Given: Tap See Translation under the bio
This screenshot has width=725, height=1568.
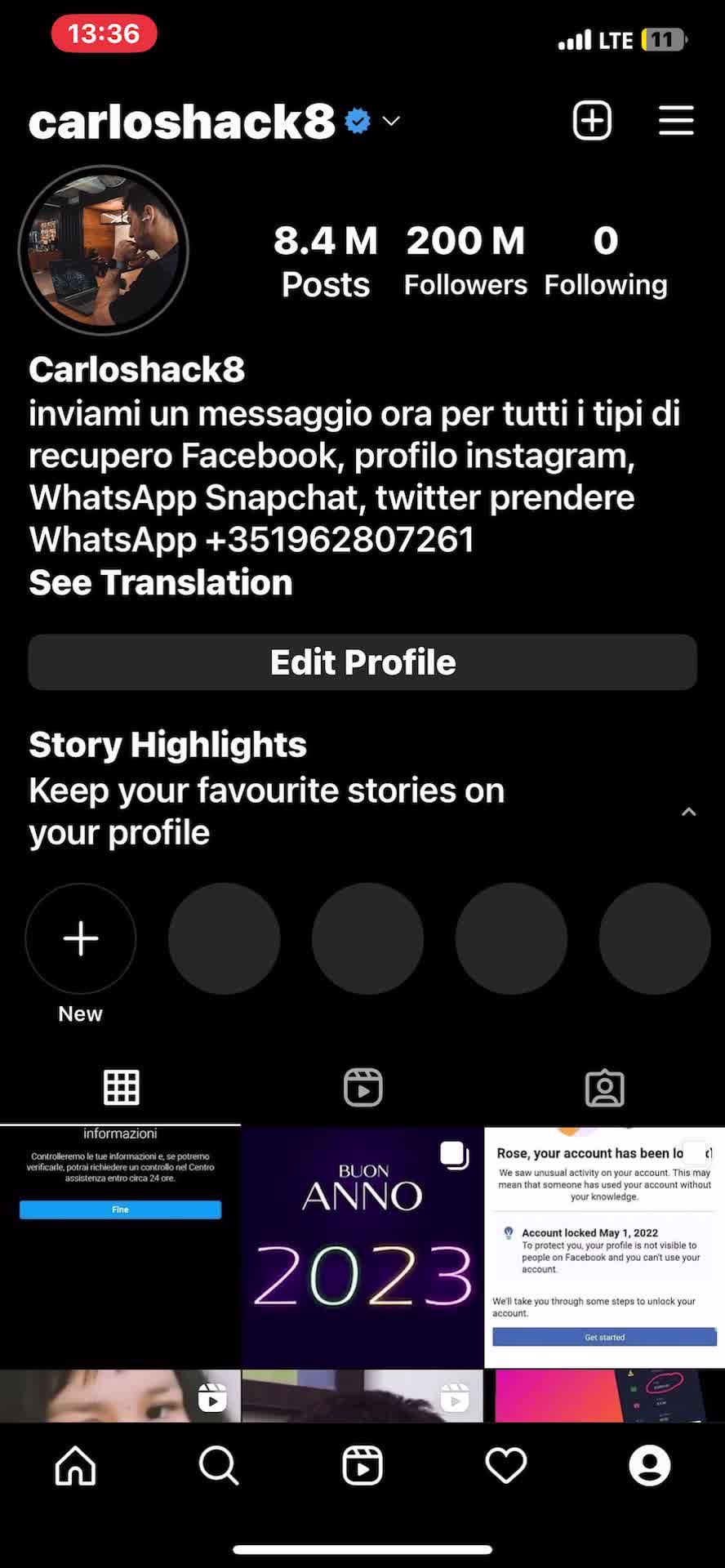Looking at the screenshot, I should (x=160, y=583).
